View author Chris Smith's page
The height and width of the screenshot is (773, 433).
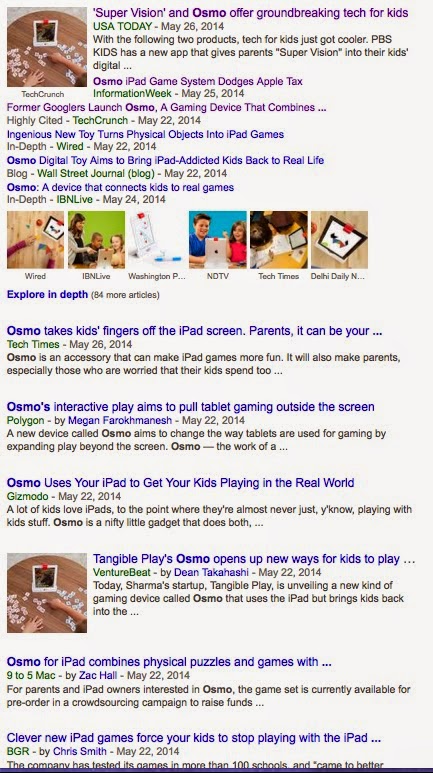[79, 752]
